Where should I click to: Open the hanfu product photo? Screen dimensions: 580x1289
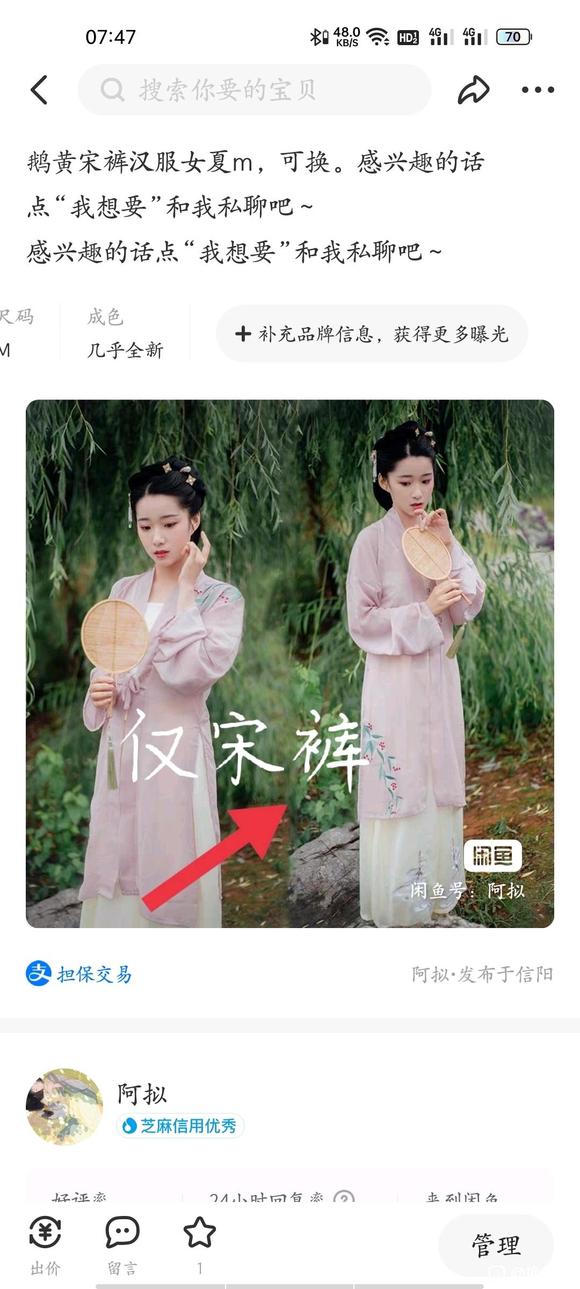(290, 664)
